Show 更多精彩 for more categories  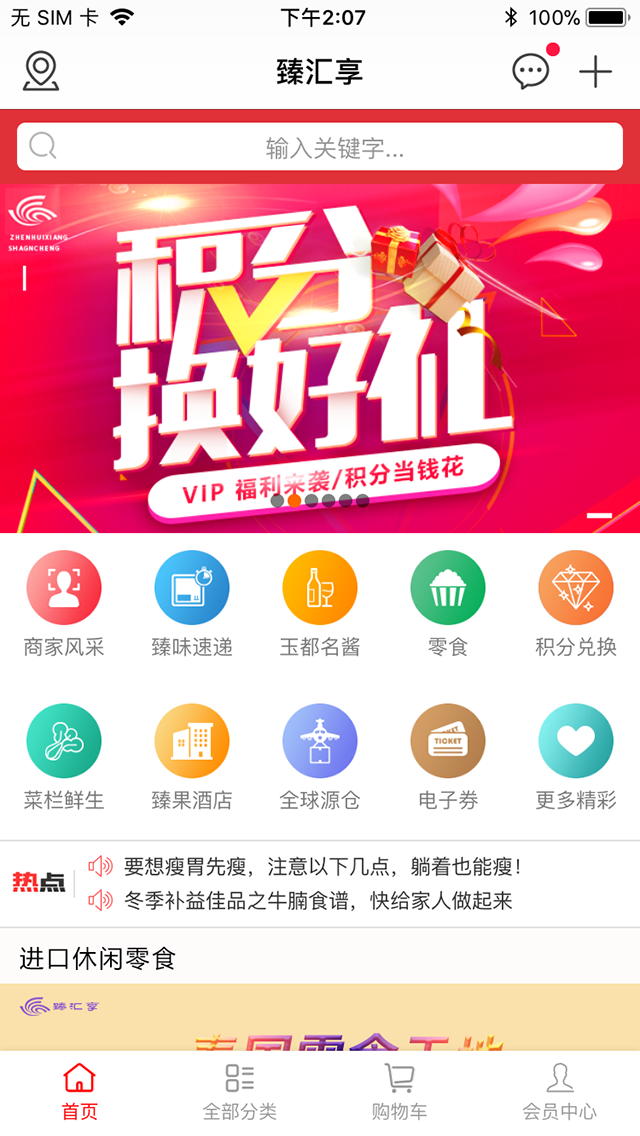[x=576, y=758]
